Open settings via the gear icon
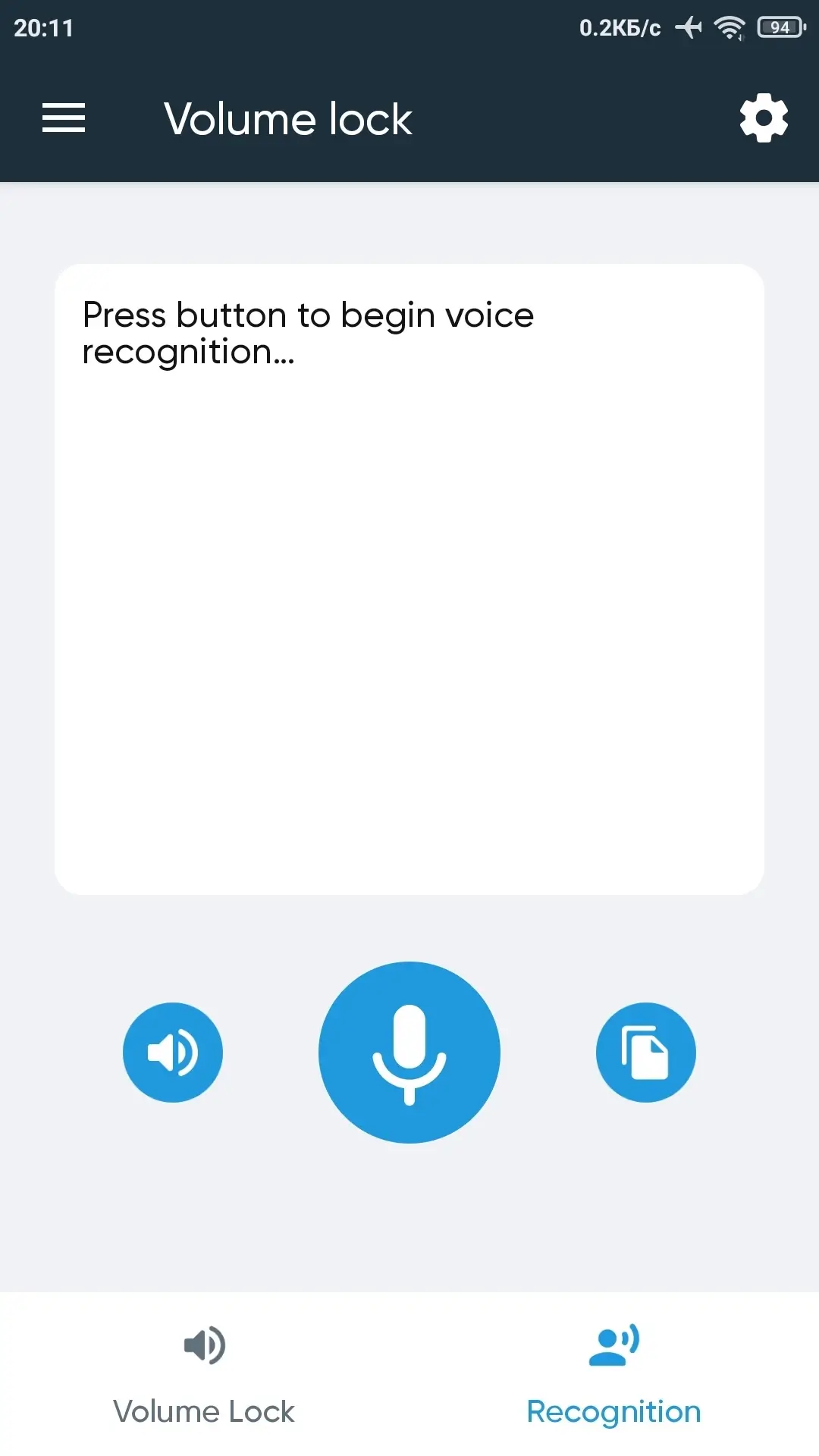819x1456 pixels. (x=764, y=118)
